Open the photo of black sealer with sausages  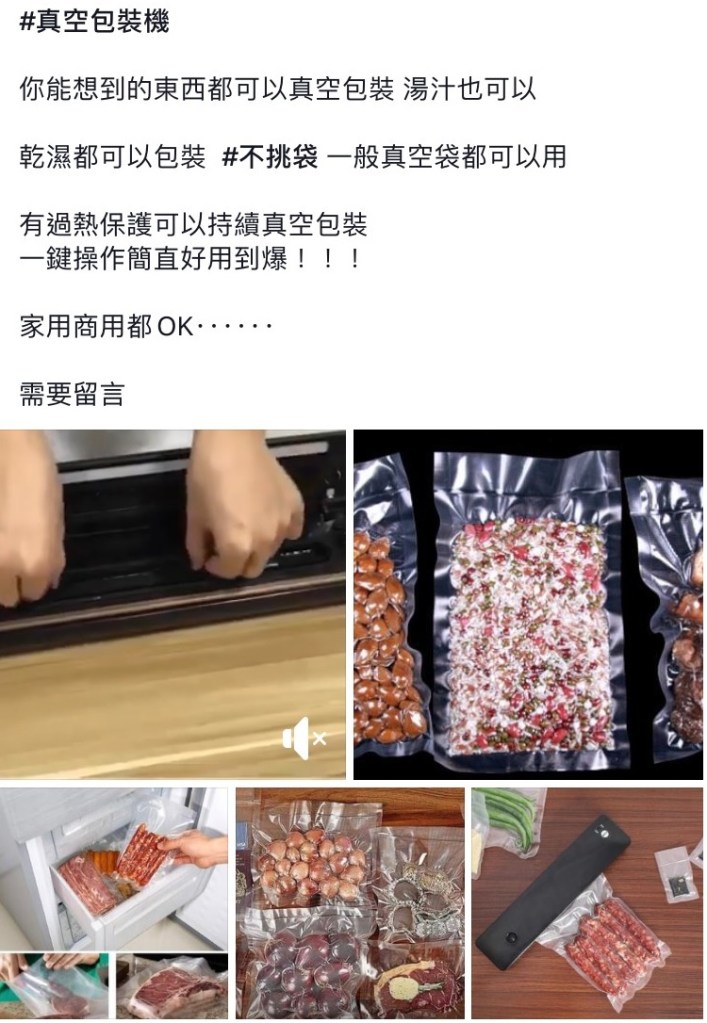click(x=587, y=903)
